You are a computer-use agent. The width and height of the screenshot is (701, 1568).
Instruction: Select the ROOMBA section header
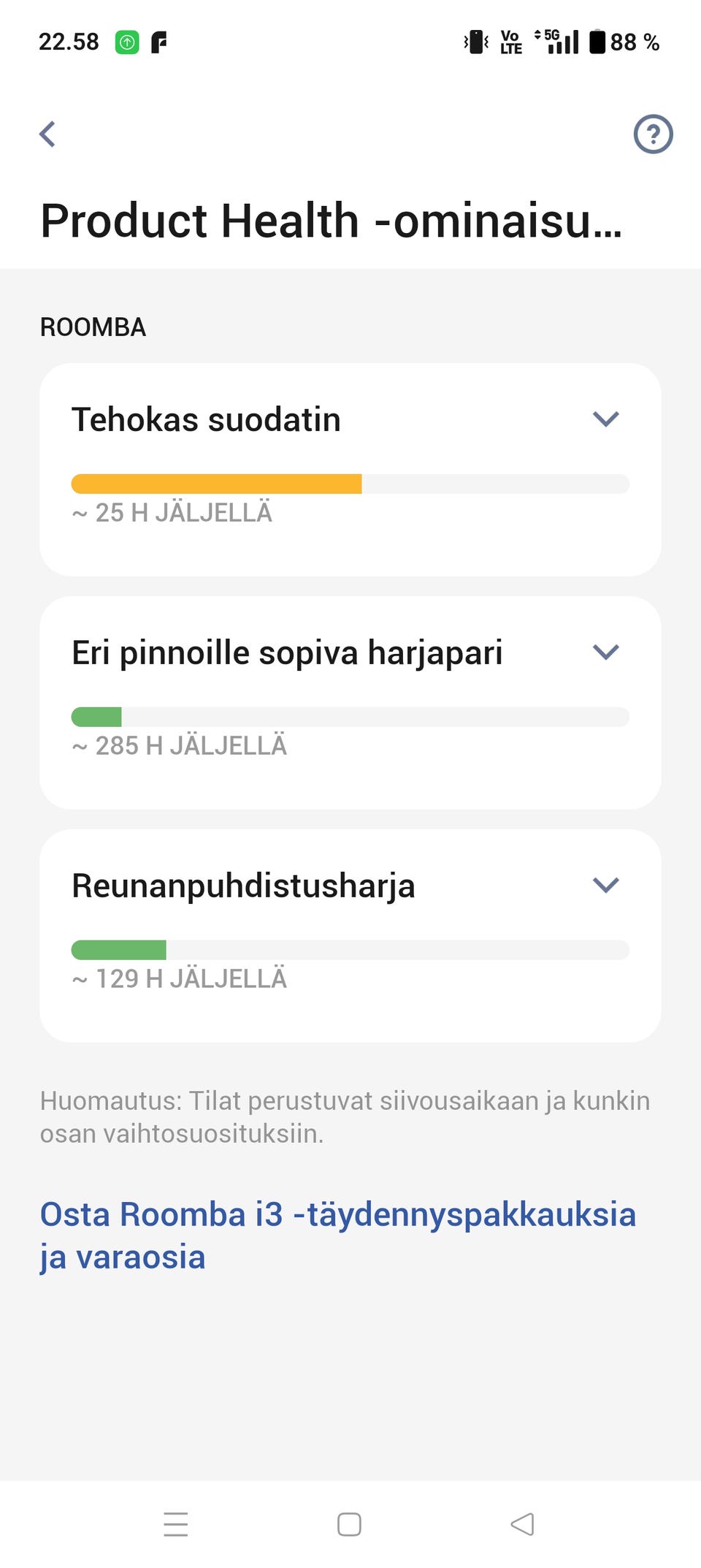click(93, 327)
